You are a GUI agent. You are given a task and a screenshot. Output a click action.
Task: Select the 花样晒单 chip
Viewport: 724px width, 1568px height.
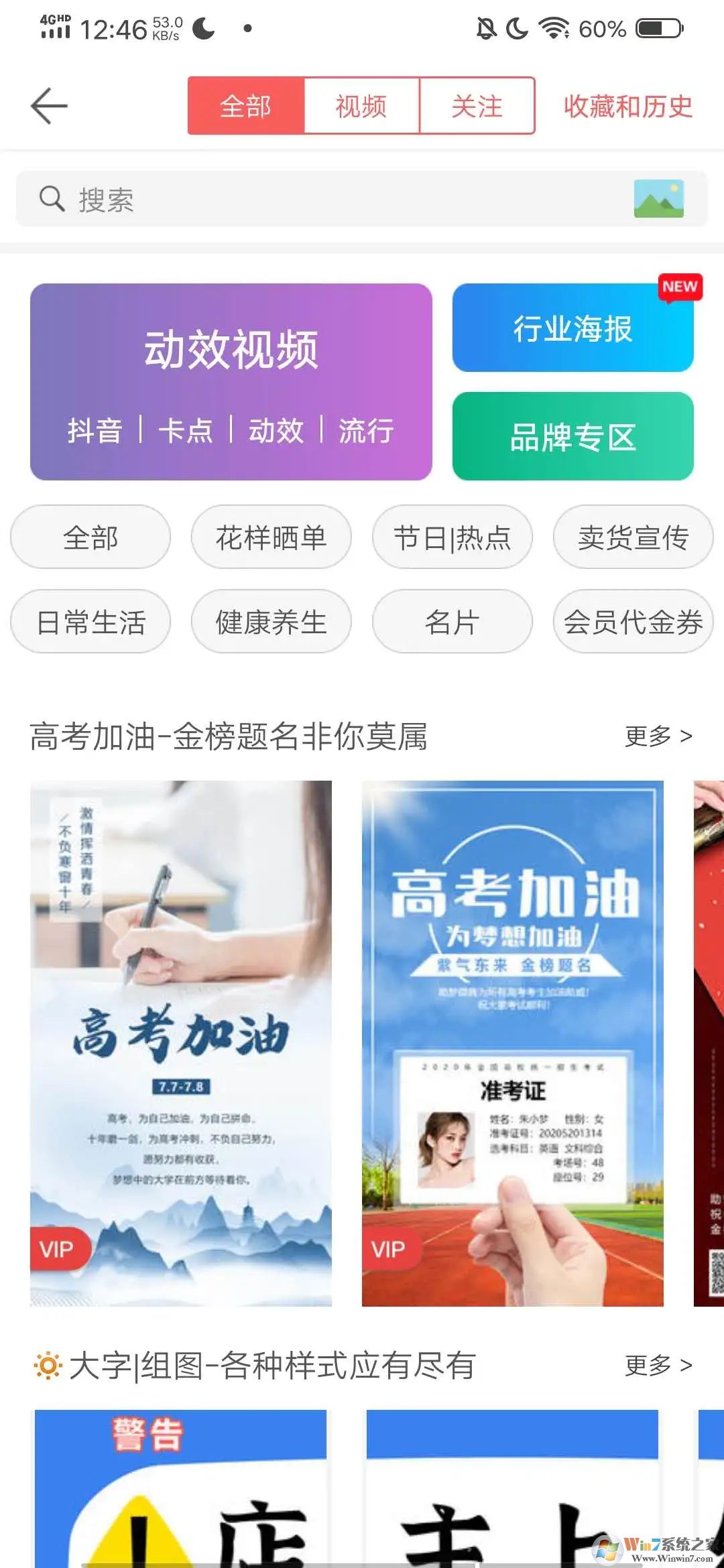click(271, 537)
